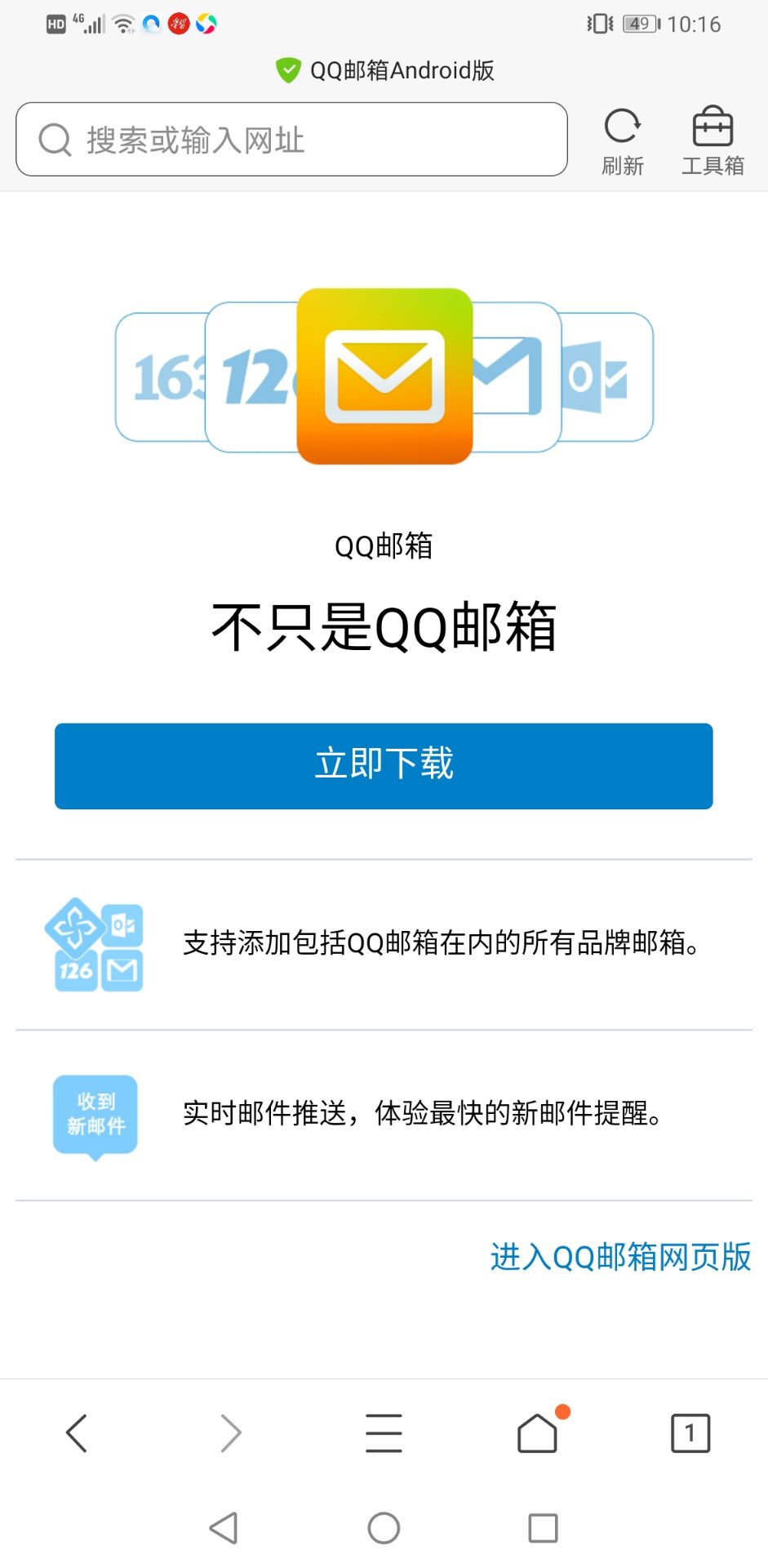The height and width of the screenshot is (1568, 768).
Task: Tap the green security shield icon
Action: click(x=287, y=70)
